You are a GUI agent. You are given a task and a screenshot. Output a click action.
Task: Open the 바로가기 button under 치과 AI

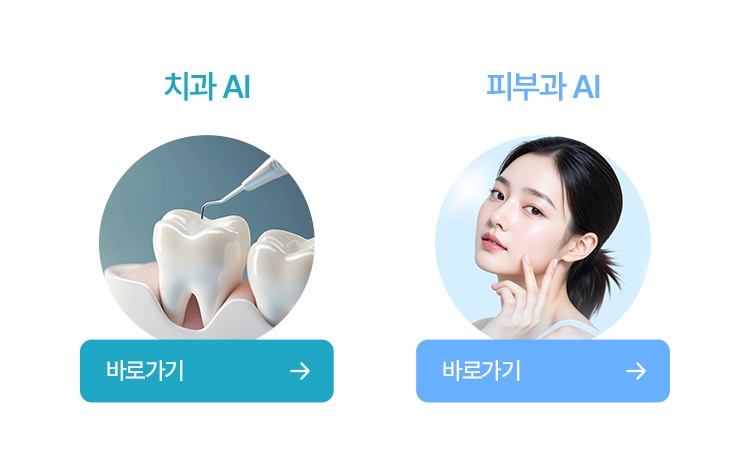[206, 371]
